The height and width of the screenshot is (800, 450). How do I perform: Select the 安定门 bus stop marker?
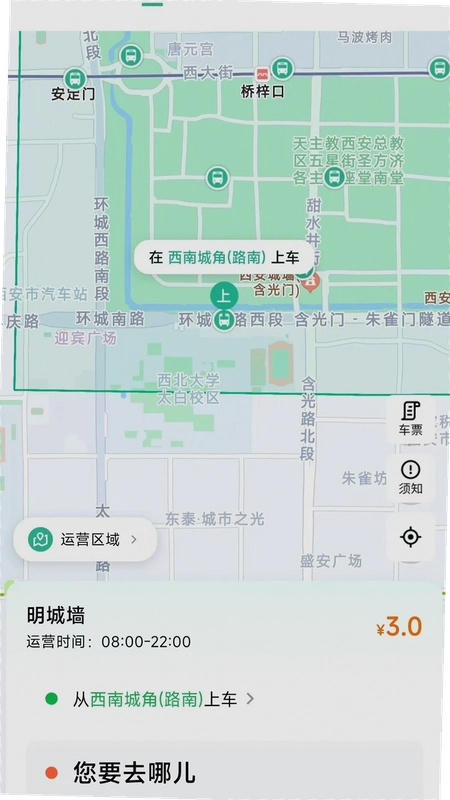tap(75, 79)
